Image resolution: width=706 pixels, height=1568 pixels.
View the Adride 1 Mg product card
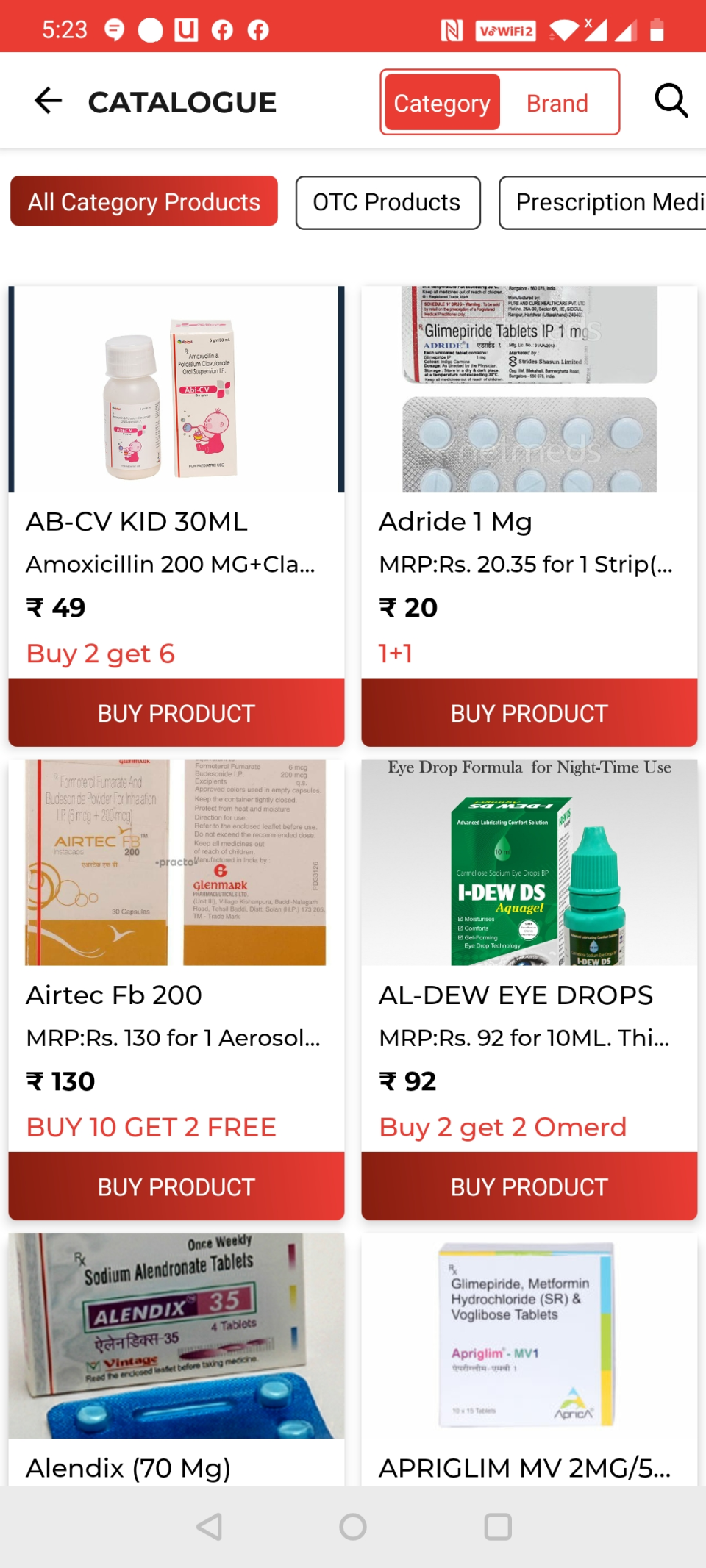point(529,441)
